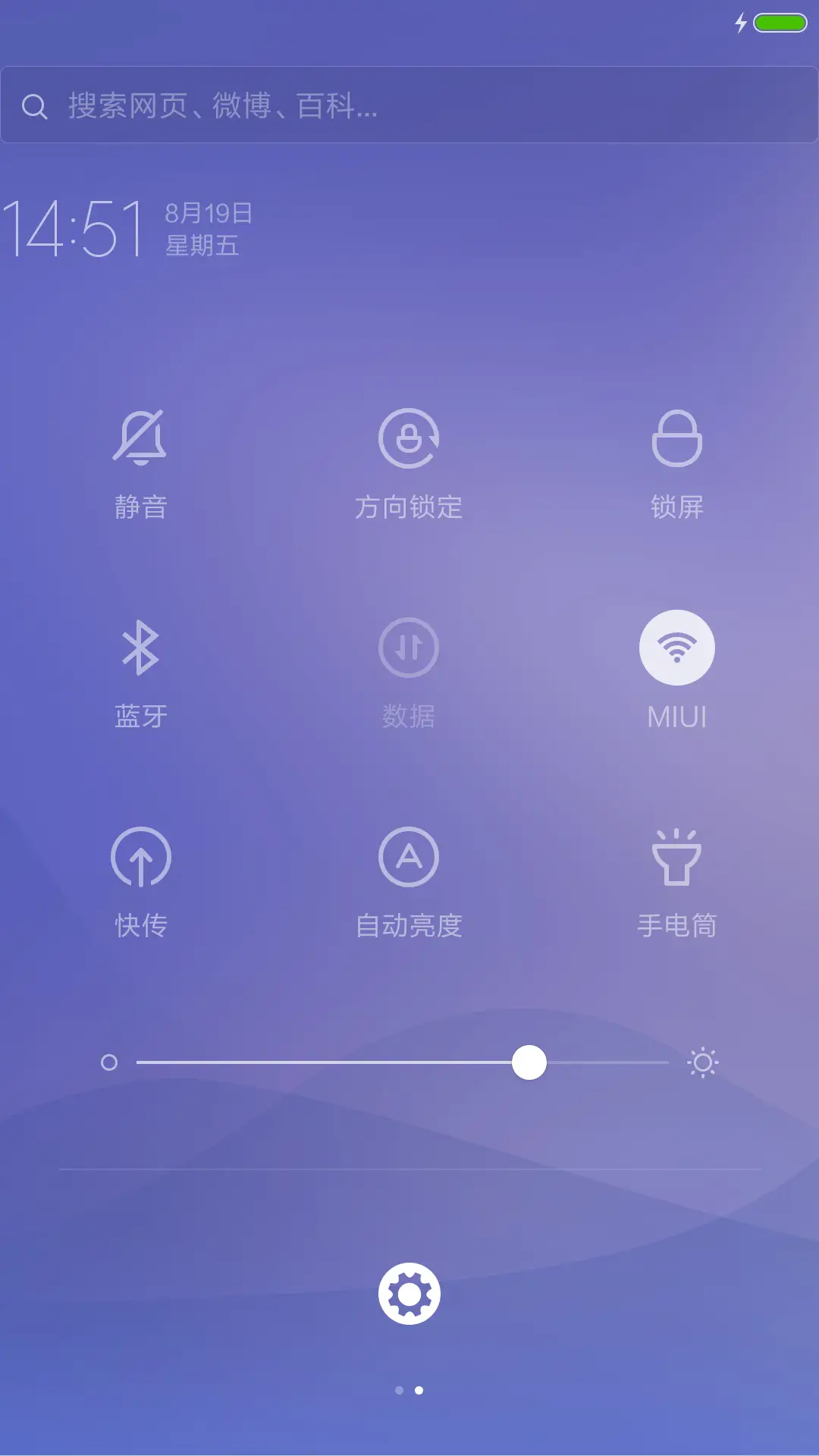Enable silent mode via 静音 tile
This screenshot has height=1456, width=819.
pyautogui.click(x=141, y=438)
